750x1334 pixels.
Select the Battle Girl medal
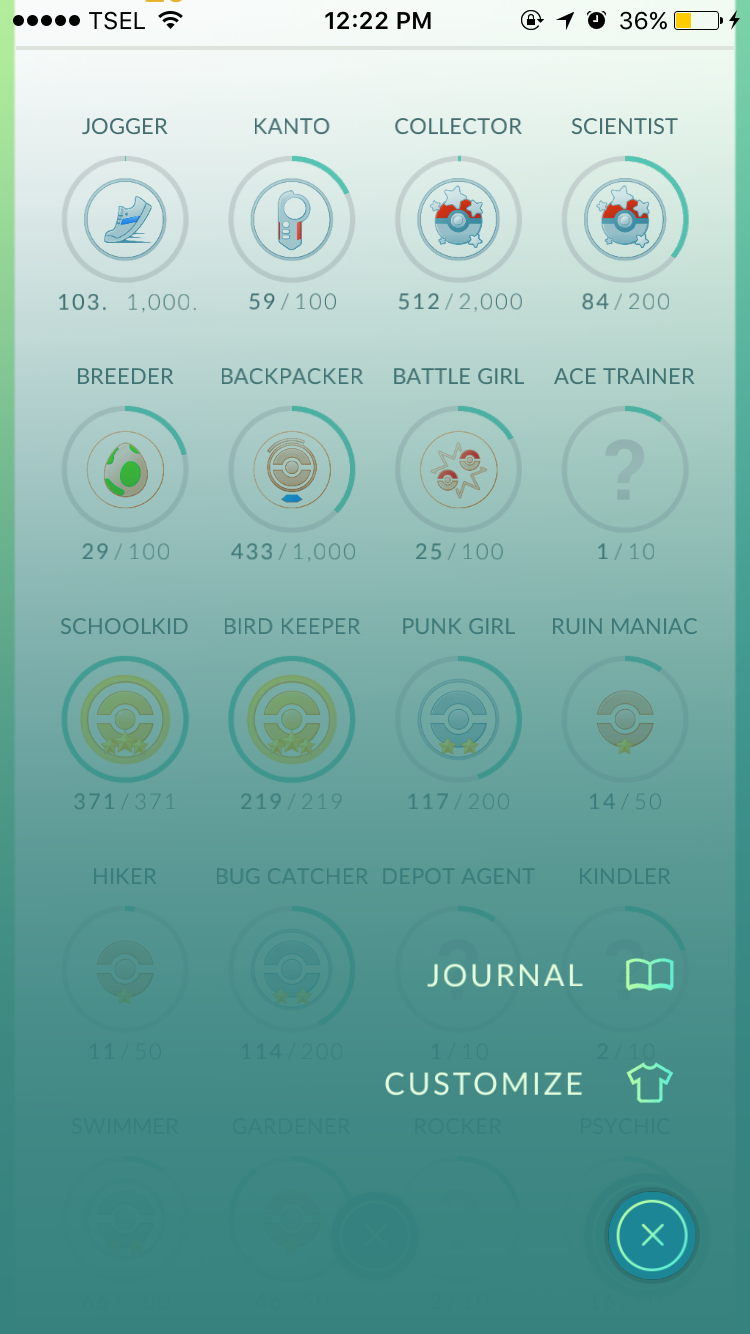point(458,469)
